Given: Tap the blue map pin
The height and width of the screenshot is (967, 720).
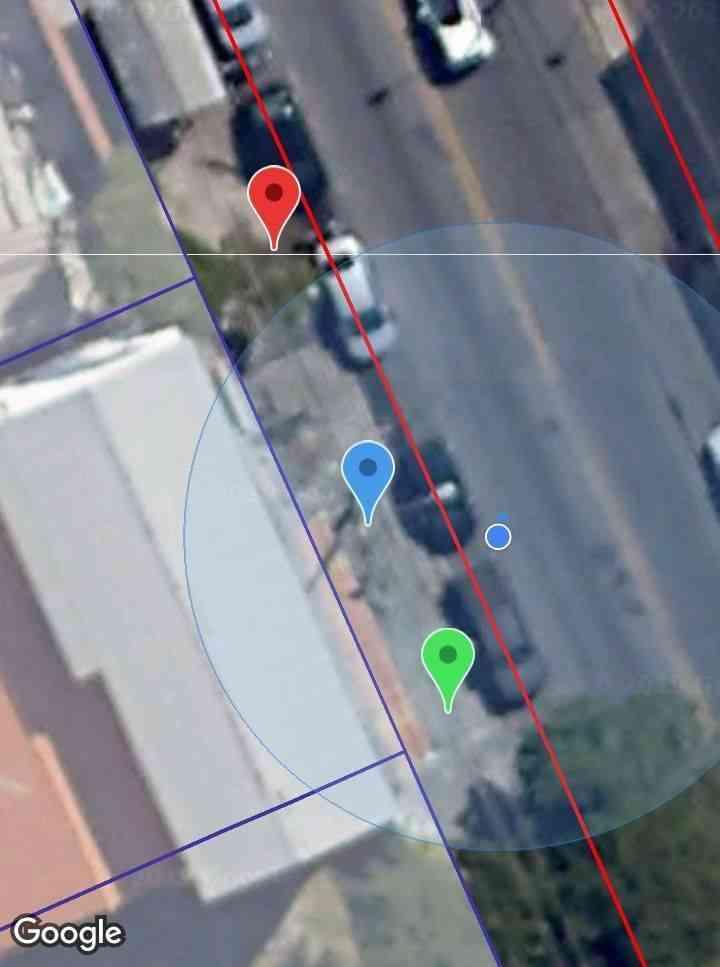Looking at the screenshot, I should pos(368,472).
